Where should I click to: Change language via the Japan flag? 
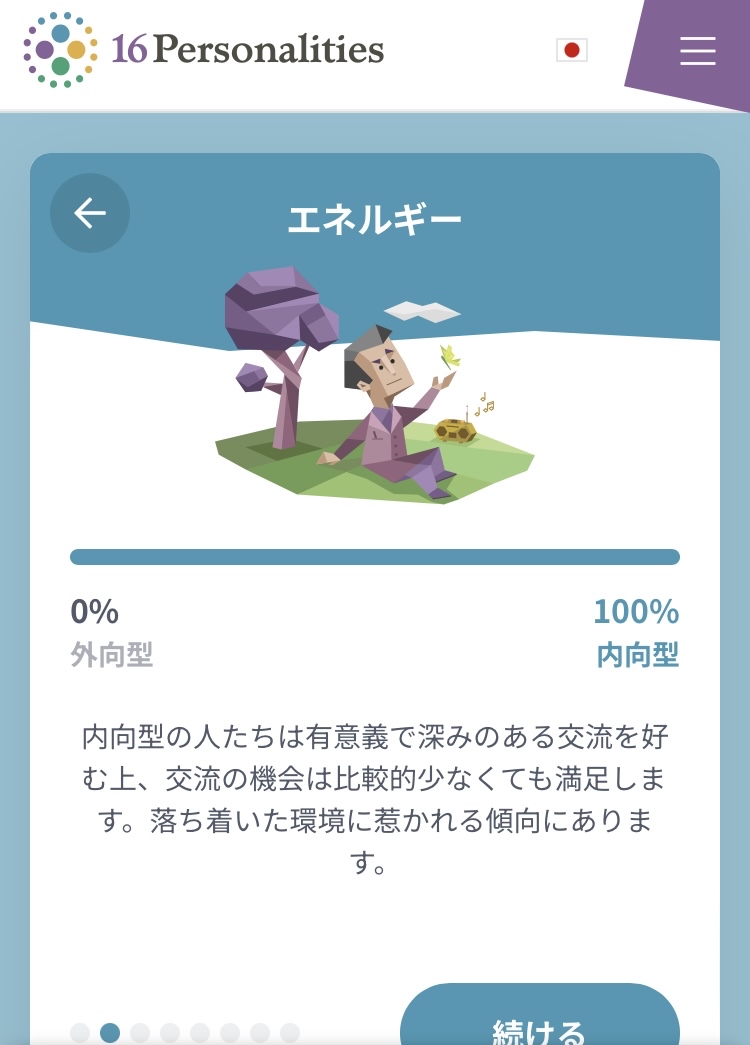coord(572,50)
